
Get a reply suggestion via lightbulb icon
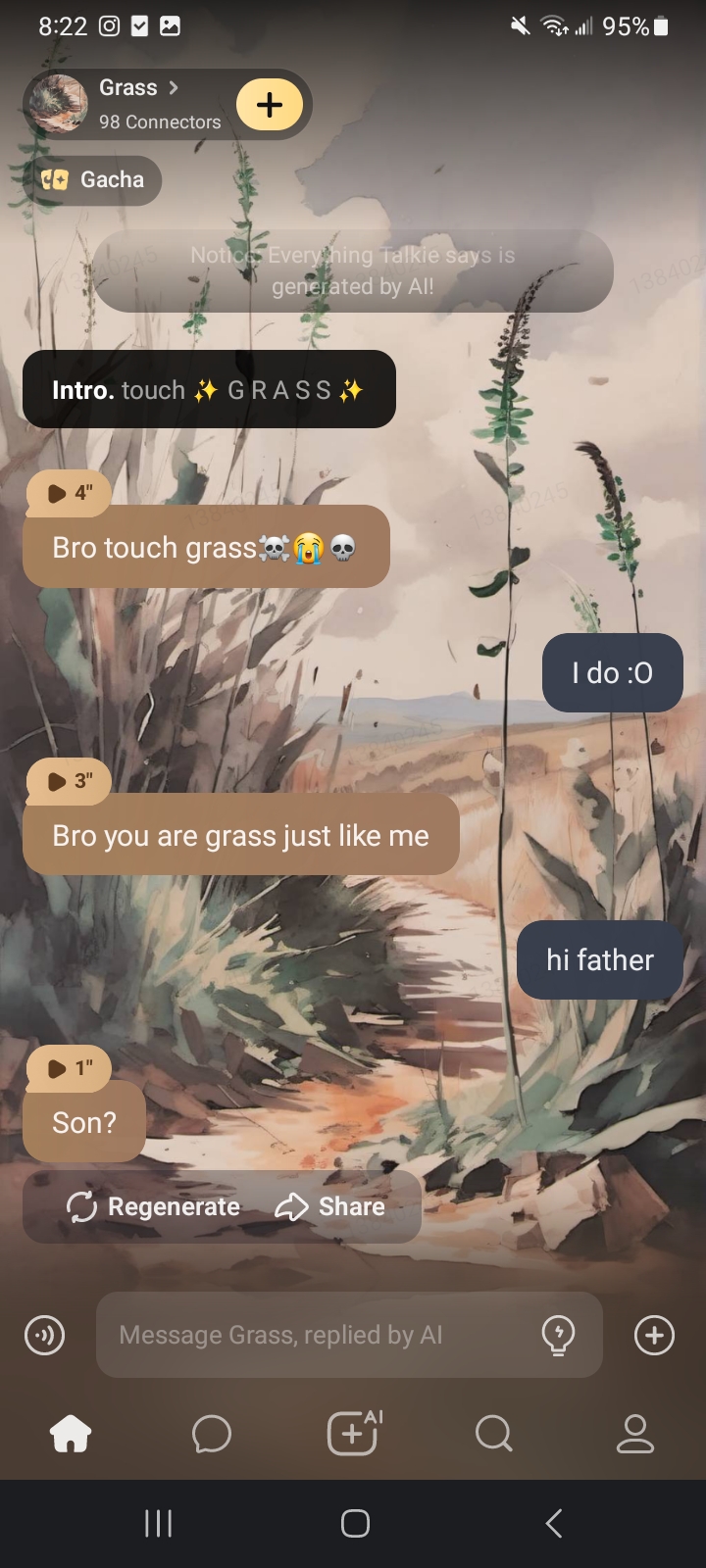click(558, 1335)
